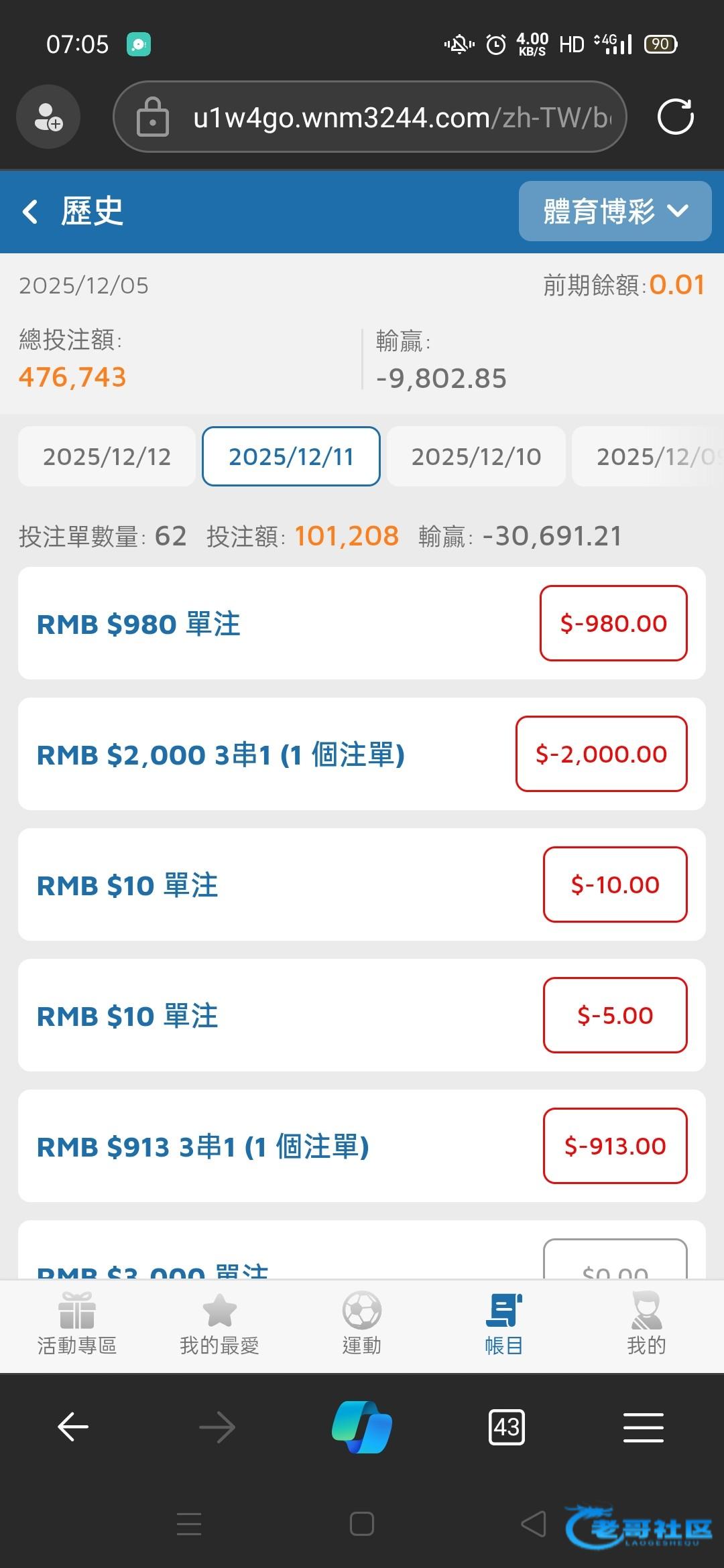Image resolution: width=724 pixels, height=1568 pixels.
Task: Open the browser profile account icon
Action: 48,117
